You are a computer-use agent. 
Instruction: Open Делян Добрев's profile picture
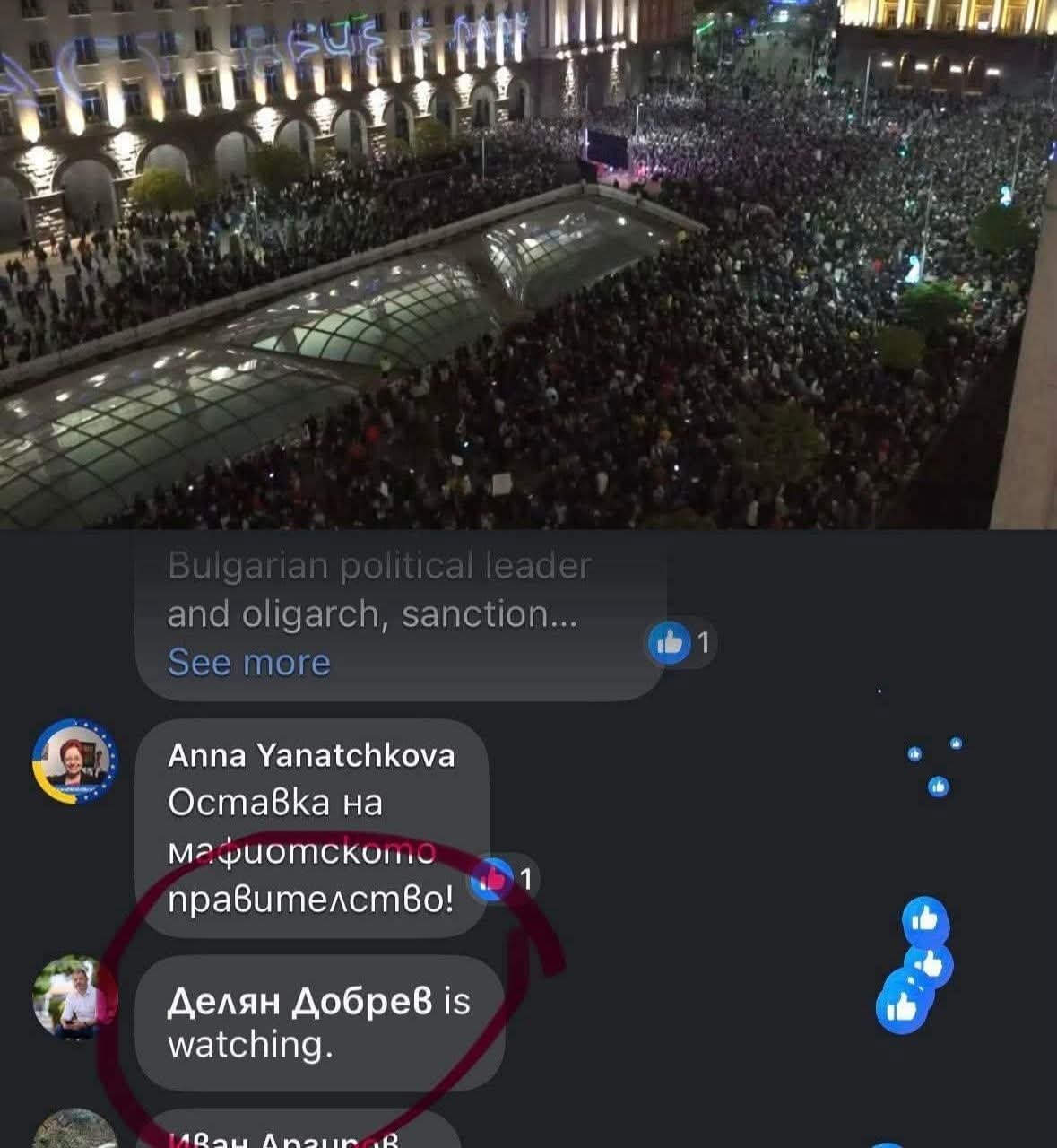75,997
